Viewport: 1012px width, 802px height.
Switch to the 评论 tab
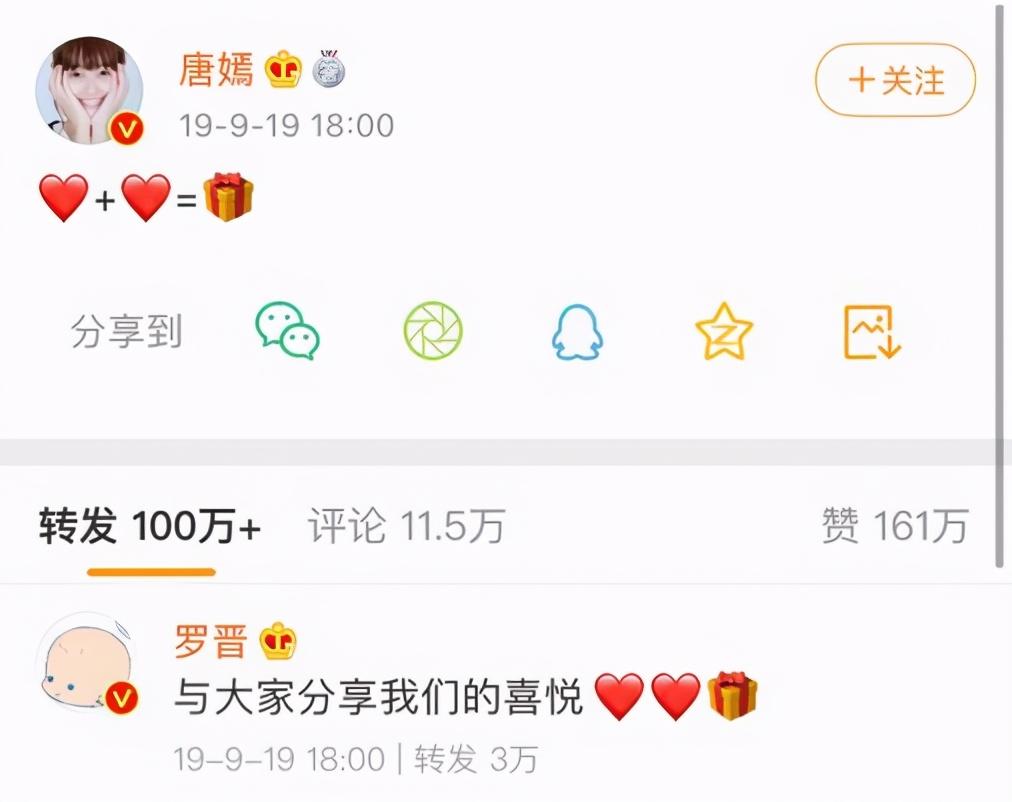pyautogui.click(x=406, y=526)
